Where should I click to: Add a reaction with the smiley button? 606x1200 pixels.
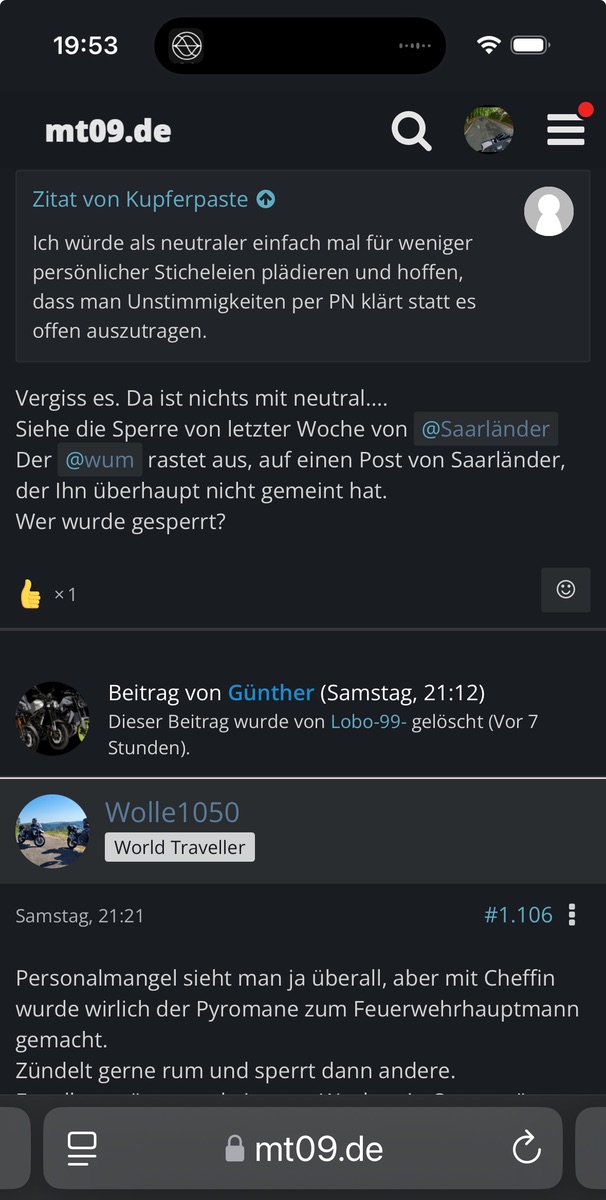pyautogui.click(x=565, y=590)
